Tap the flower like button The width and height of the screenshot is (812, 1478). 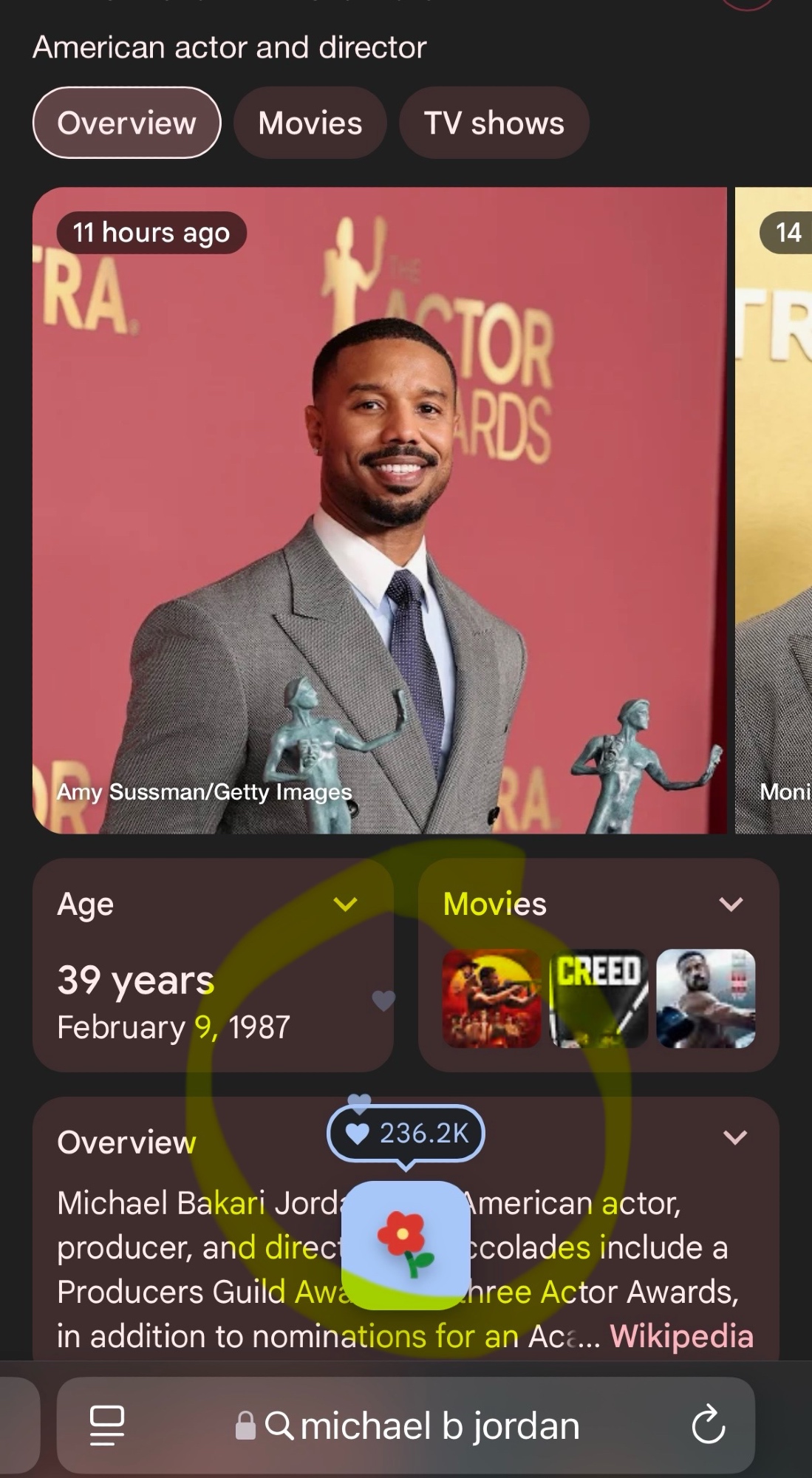click(x=406, y=1244)
